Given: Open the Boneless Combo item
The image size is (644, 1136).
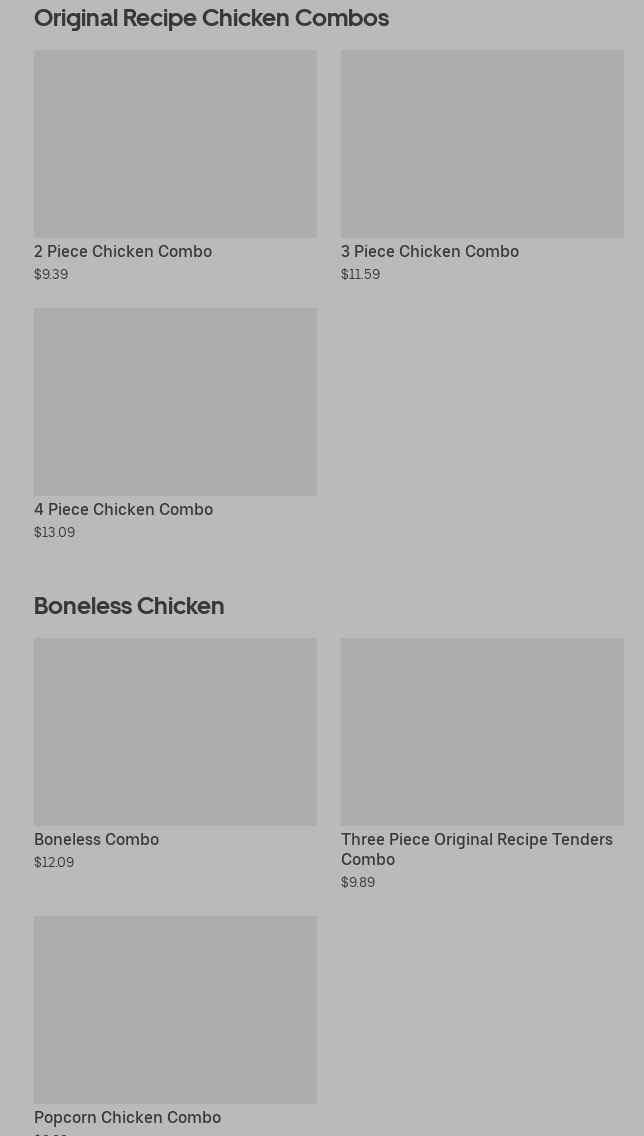Looking at the screenshot, I should pyautogui.click(x=175, y=753).
